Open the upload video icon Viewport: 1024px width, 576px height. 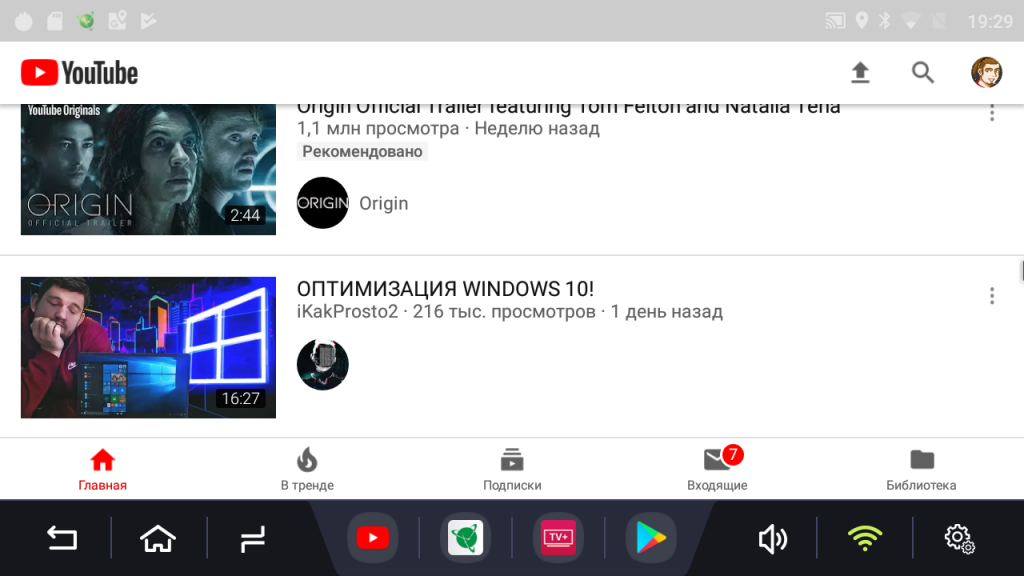(860, 72)
